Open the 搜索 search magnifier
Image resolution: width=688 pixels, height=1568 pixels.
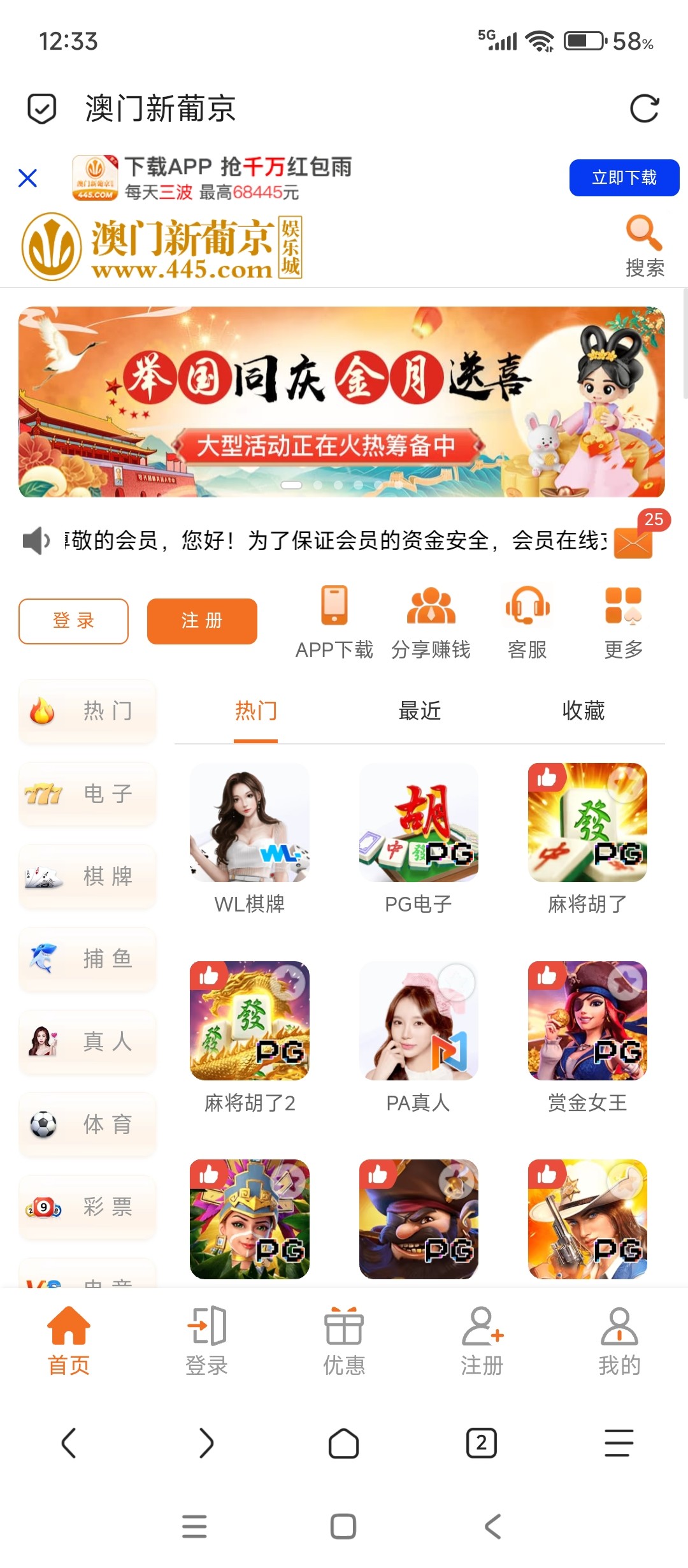click(x=642, y=233)
